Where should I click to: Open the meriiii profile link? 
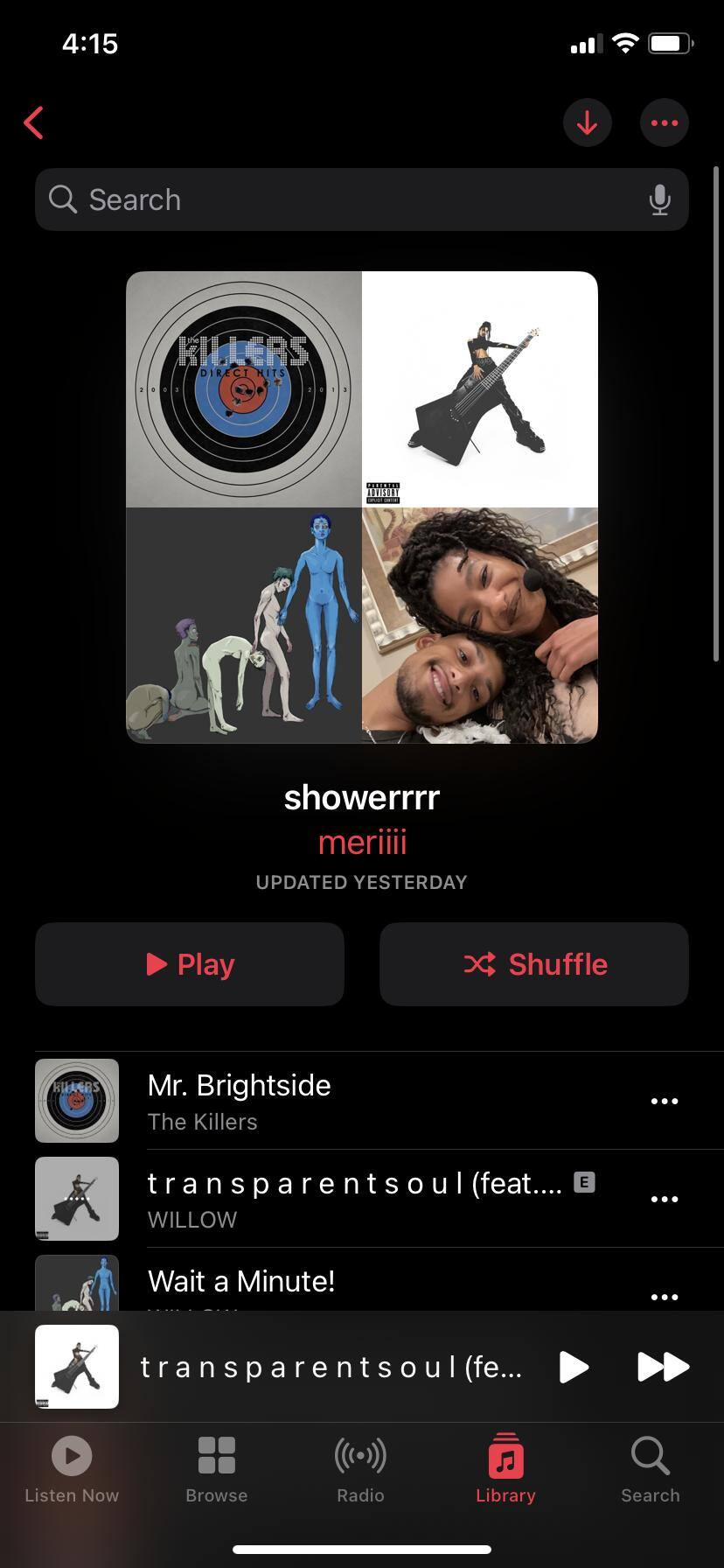click(x=362, y=843)
